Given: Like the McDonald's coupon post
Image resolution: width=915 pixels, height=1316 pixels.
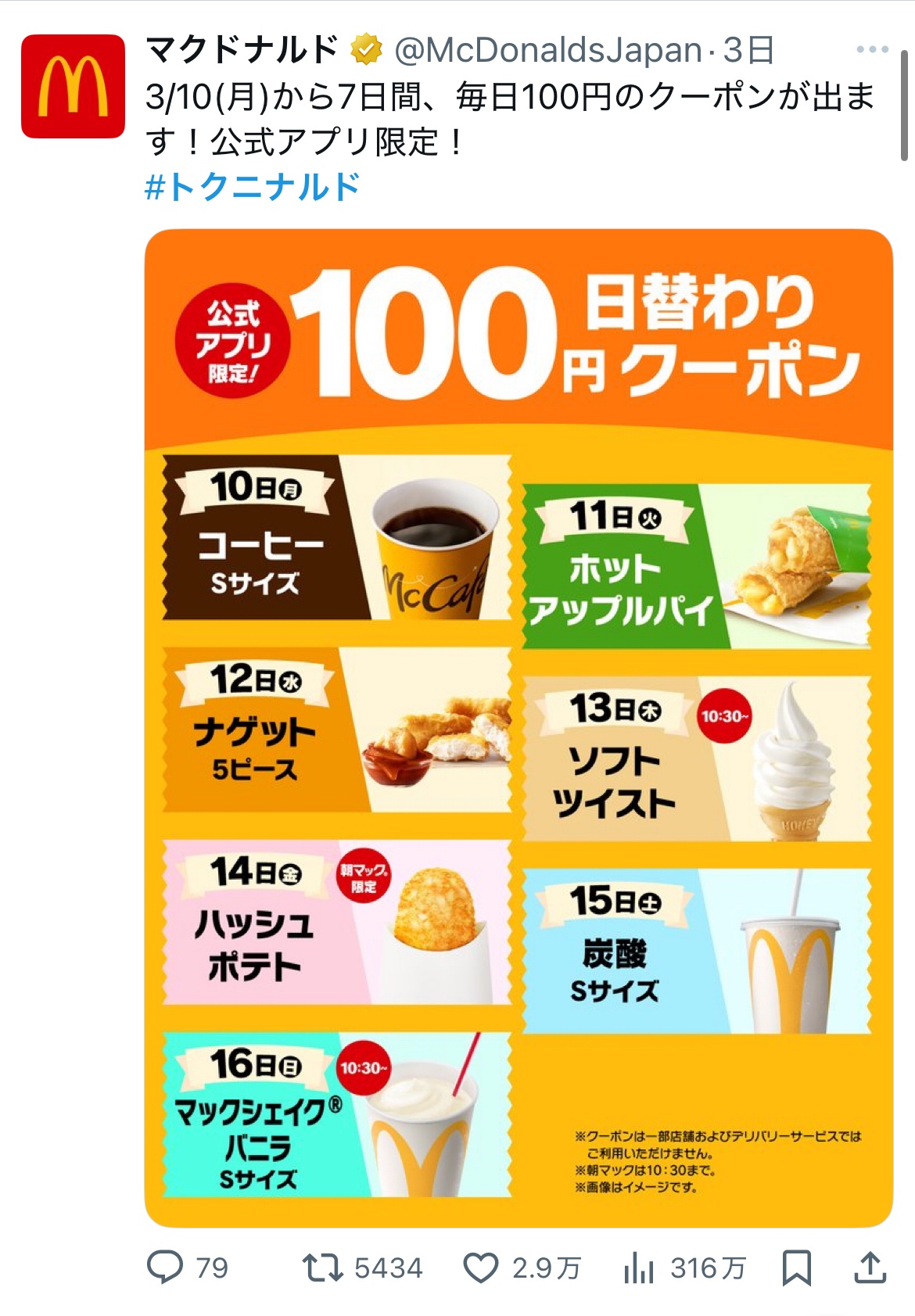Looking at the screenshot, I should [x=481, y=1268].
